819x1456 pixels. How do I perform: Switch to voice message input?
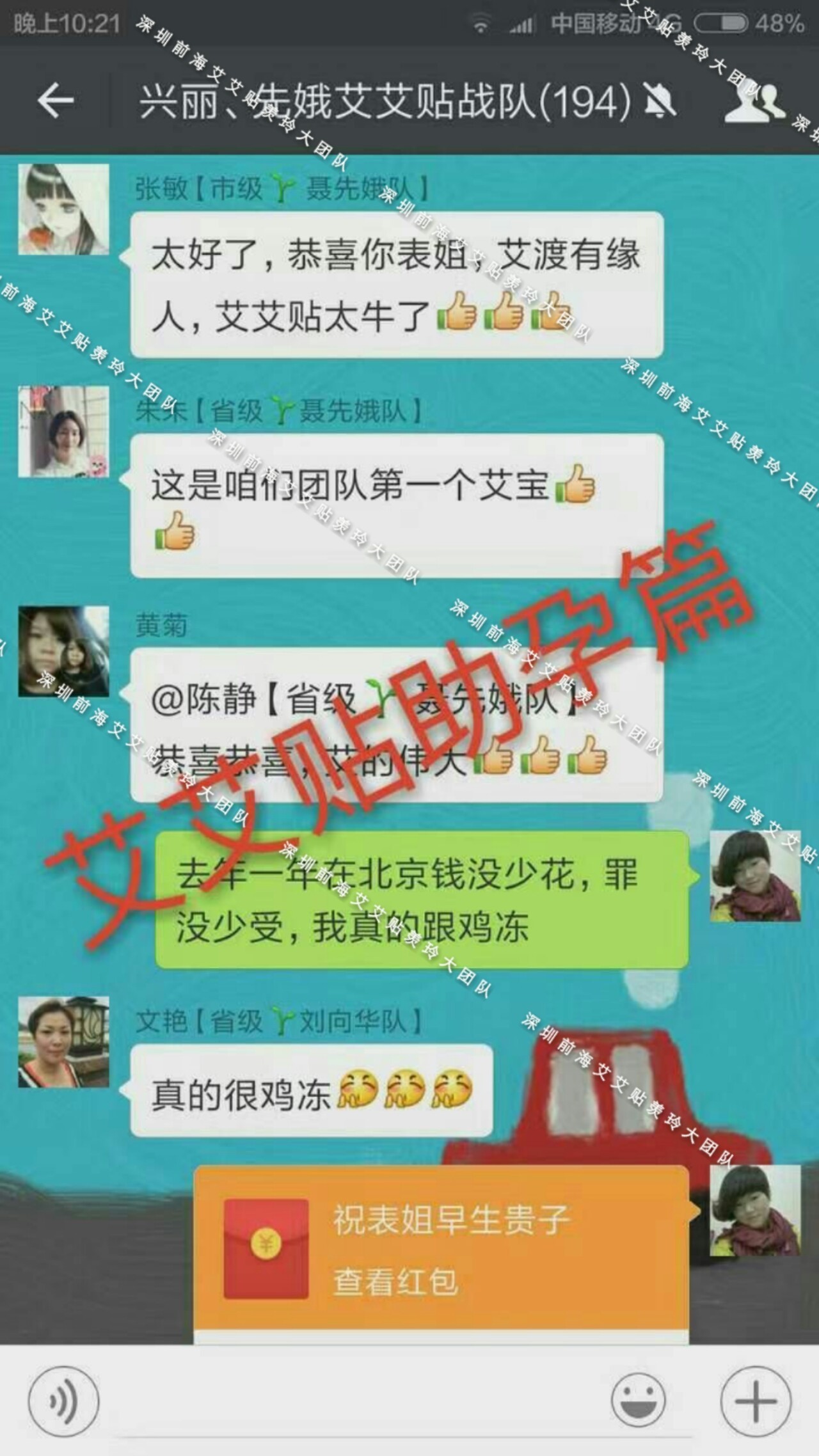(x=63, y=1401)
